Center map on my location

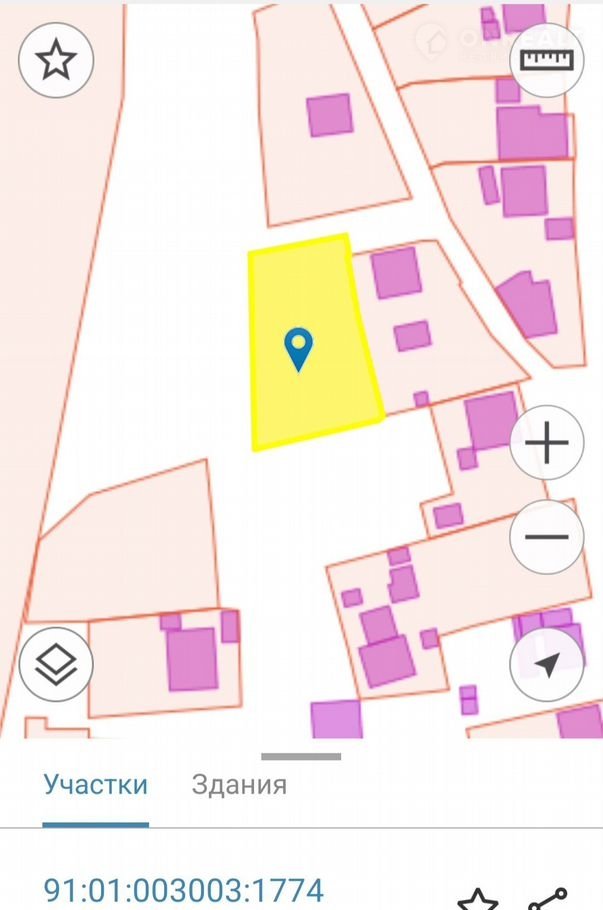point(547,665)
